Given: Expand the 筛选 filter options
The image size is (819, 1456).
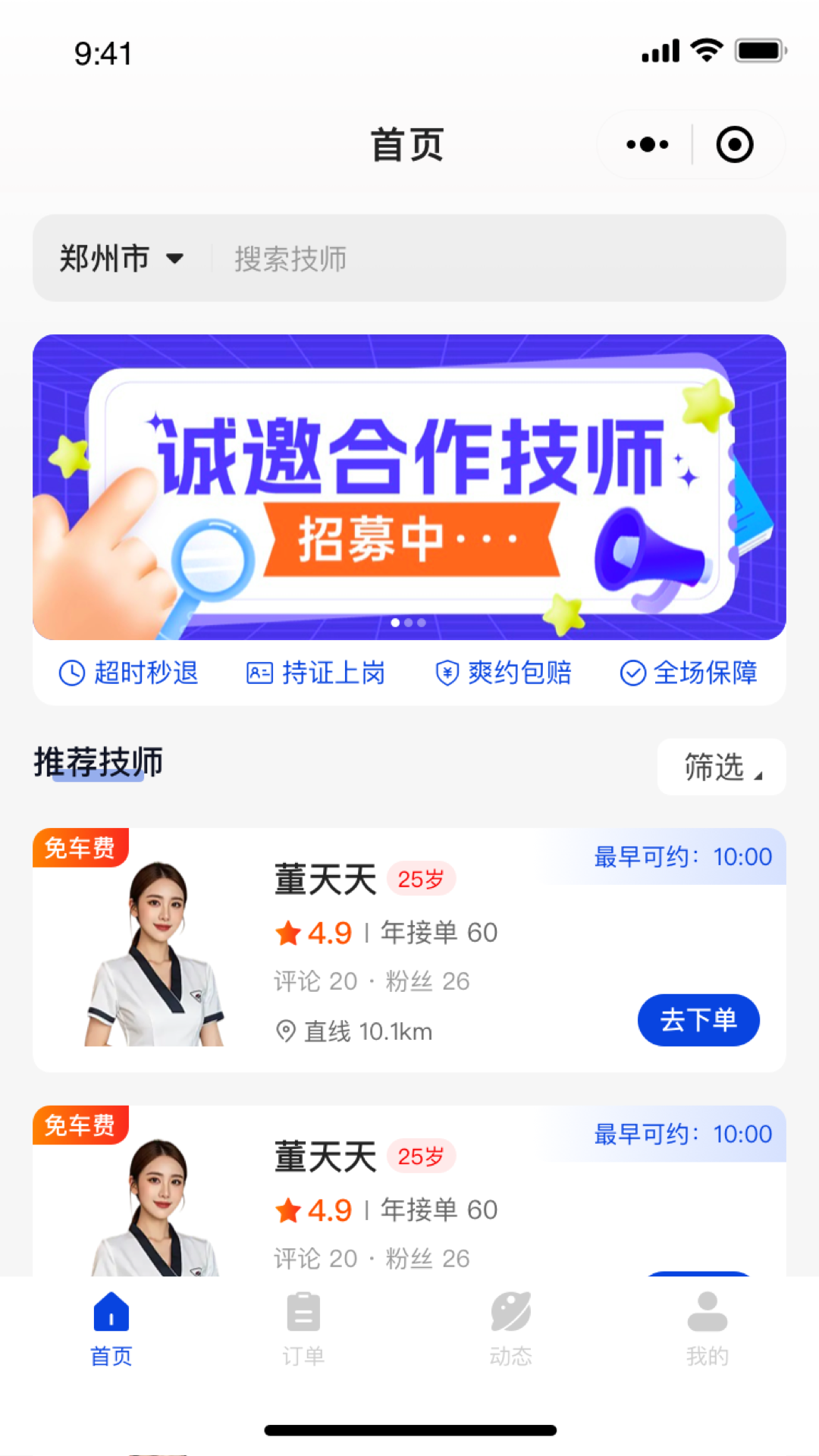Looking at the screenshot, I should pyautogui.click(x=720, y=767).
